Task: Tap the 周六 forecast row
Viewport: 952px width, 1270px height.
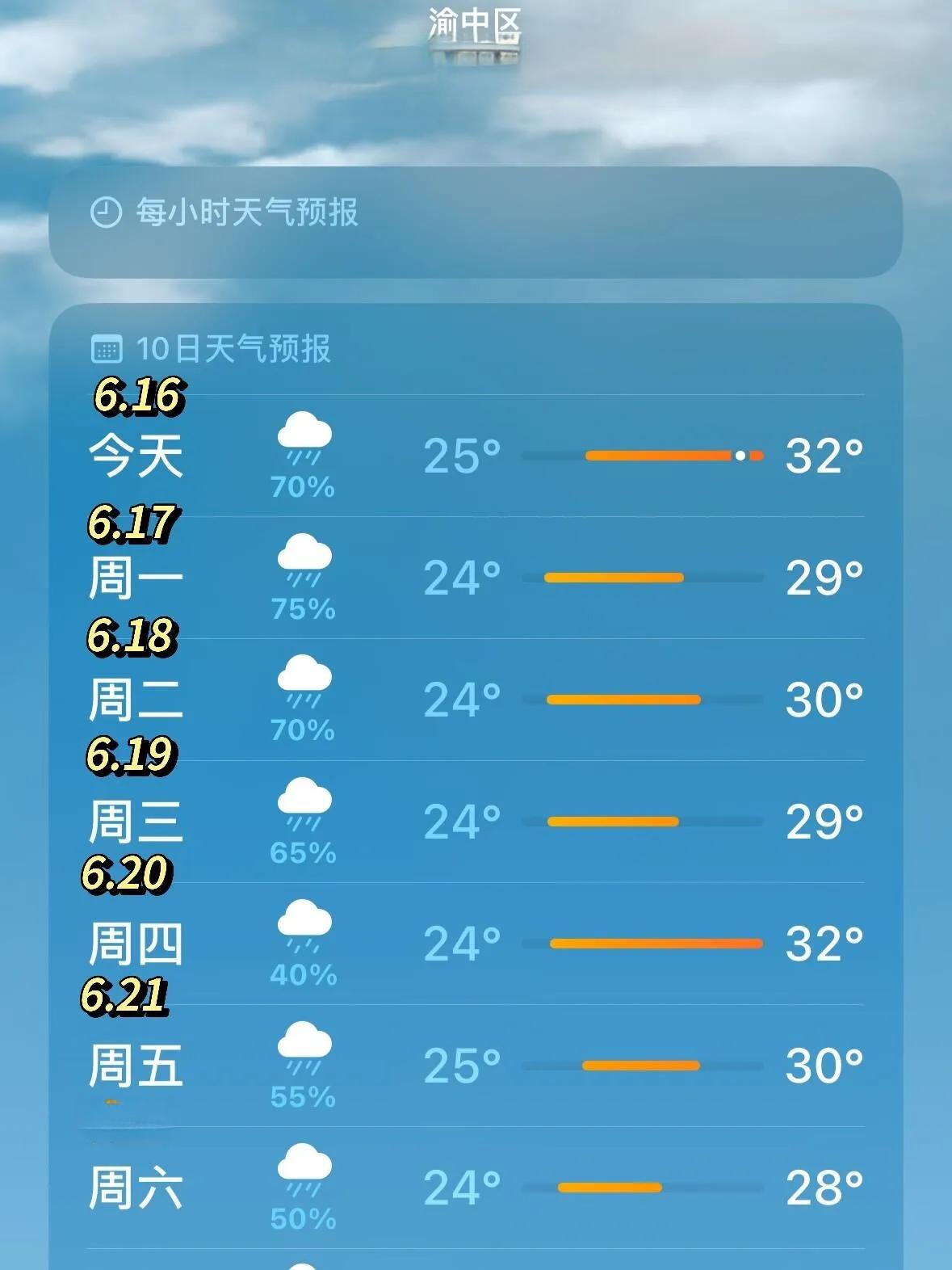Action: [475, 1188]
